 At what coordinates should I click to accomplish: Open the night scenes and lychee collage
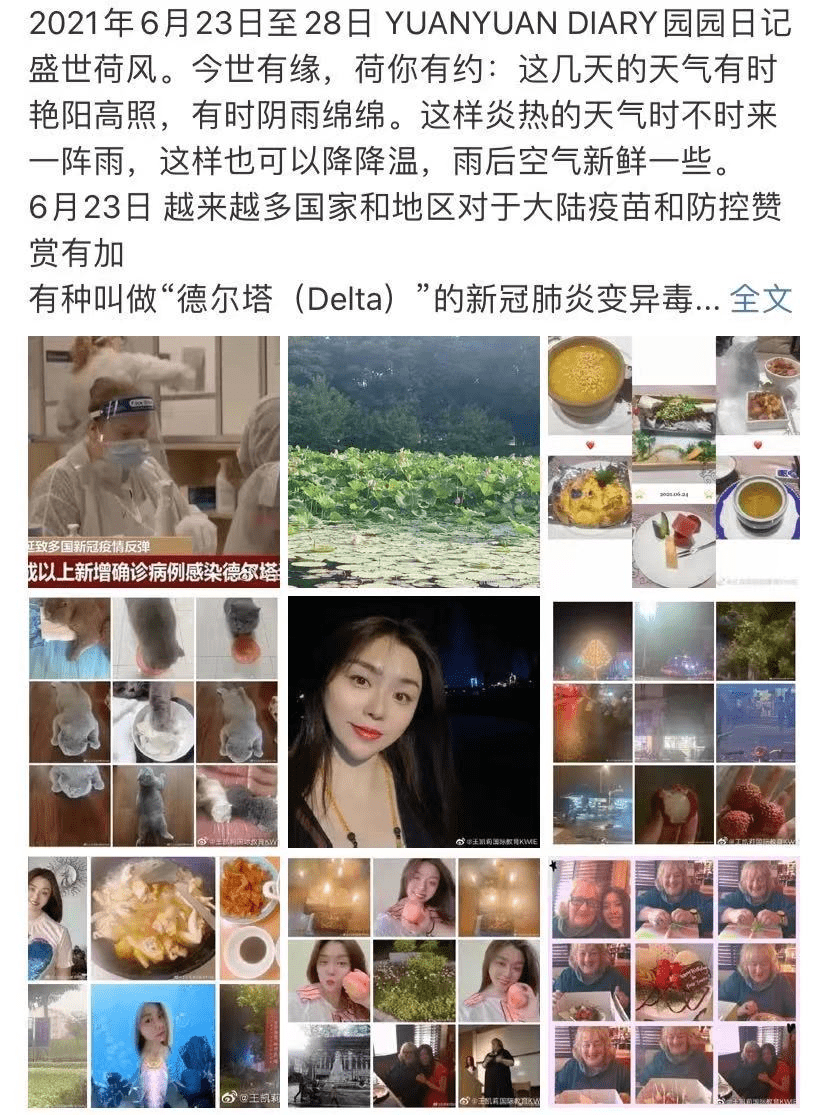[673, 722]
